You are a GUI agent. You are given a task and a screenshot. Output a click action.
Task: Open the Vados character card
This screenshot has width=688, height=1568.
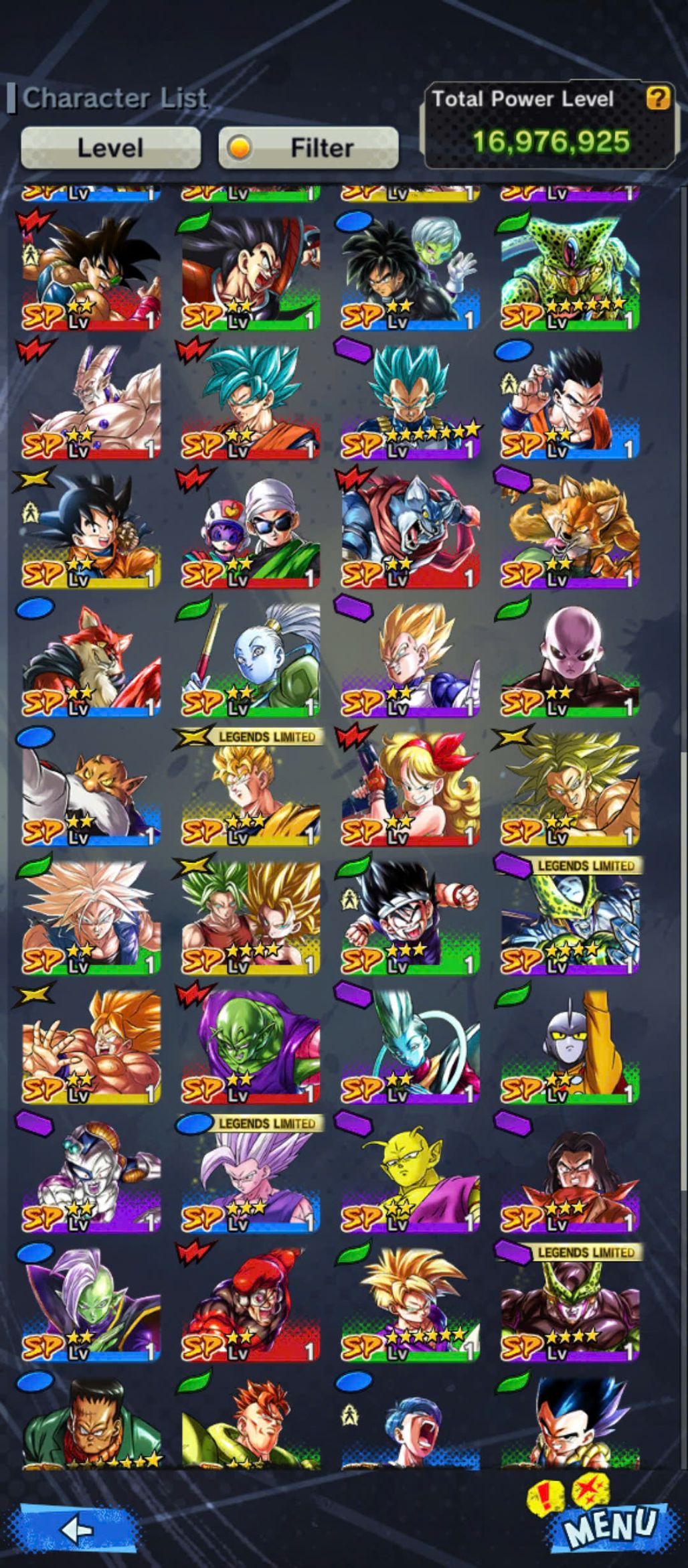[x=251, y=660]
